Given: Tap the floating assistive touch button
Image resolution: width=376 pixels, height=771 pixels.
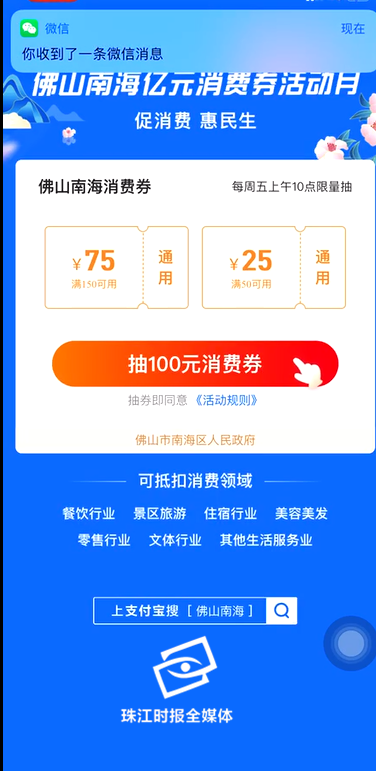Looking at the screenshot, I should click(x=351, y=643).
